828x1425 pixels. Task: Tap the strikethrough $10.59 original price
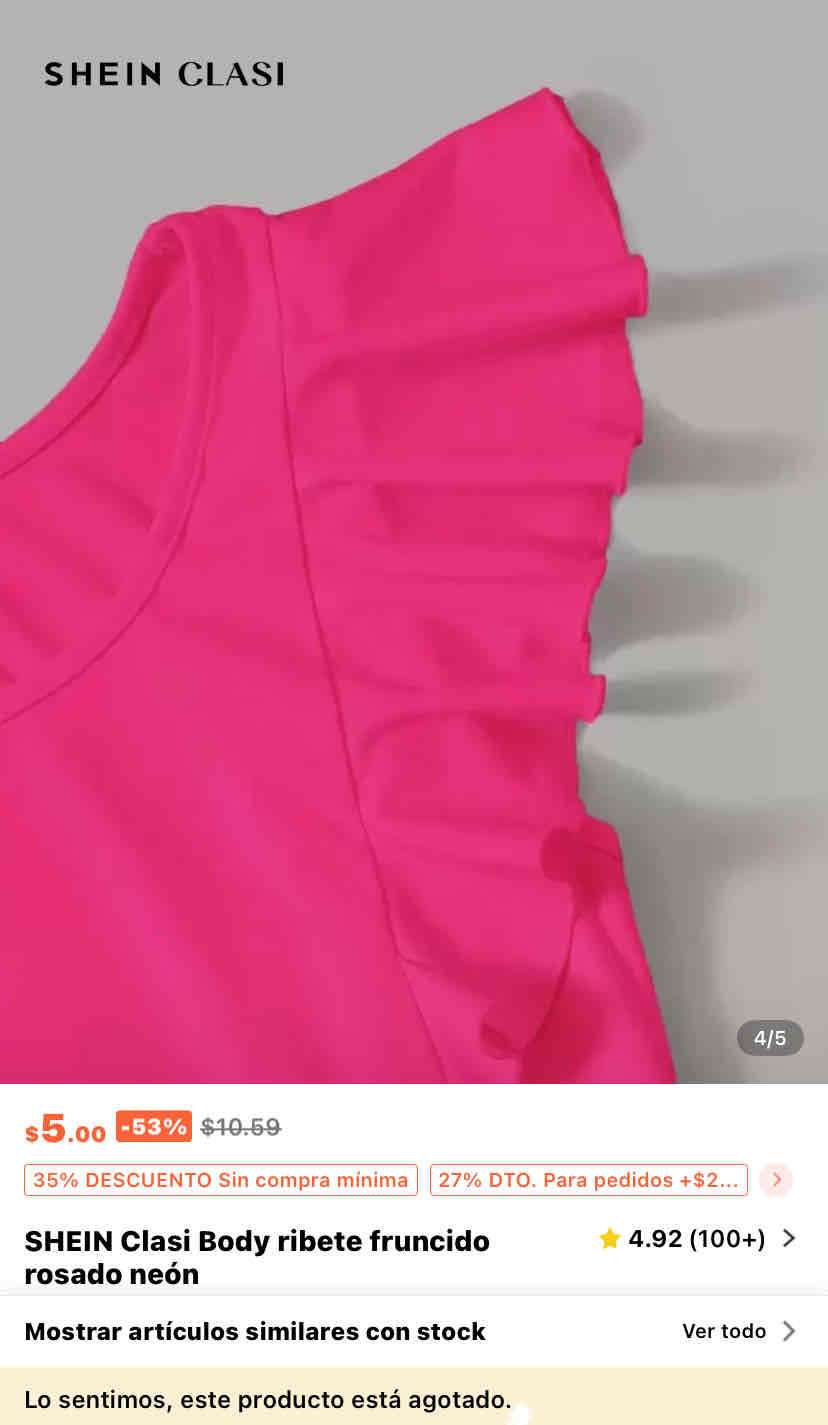pos(240,1126)
